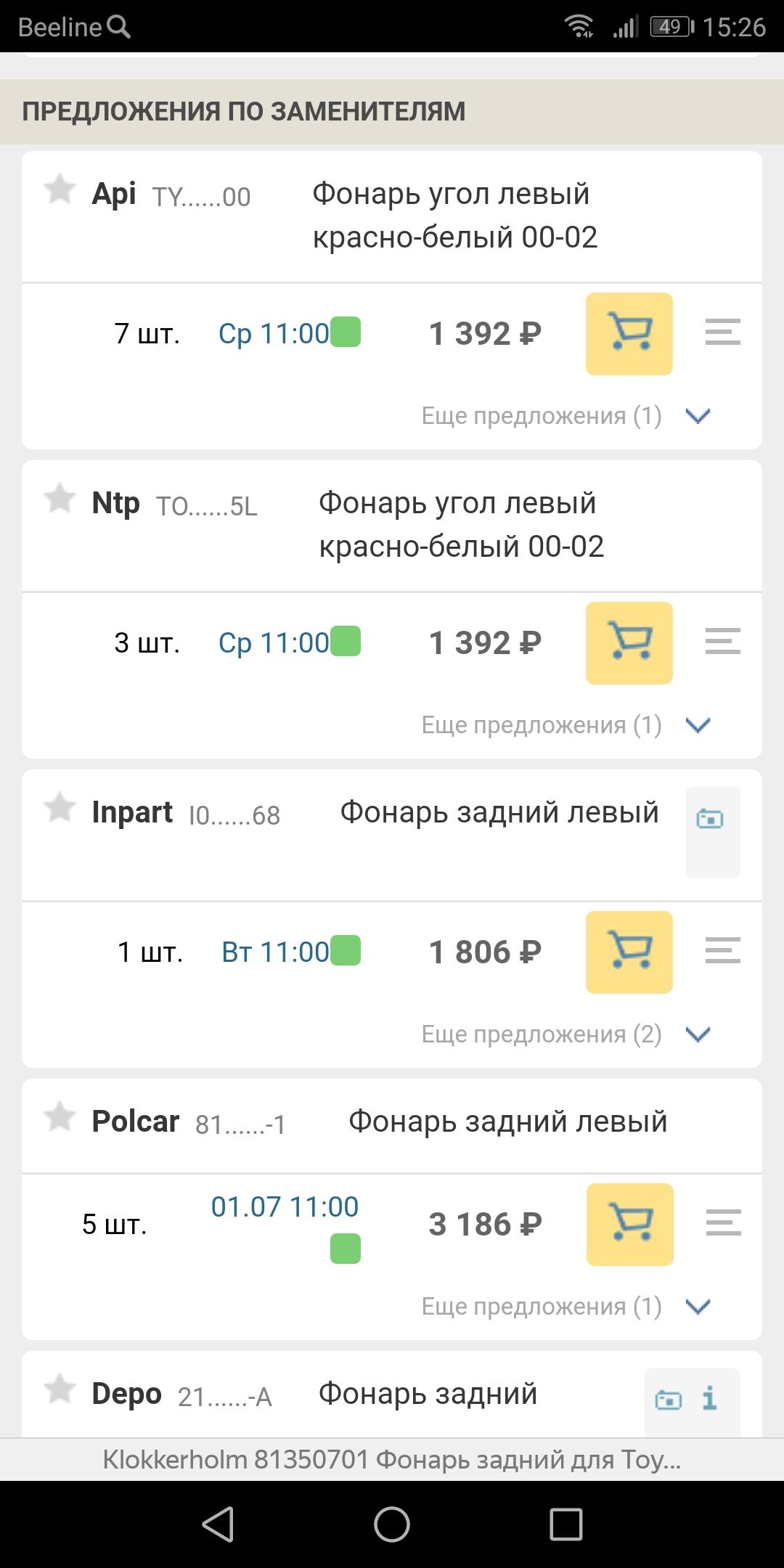This screenshot has height=1568, width=784.
Task: Open the details menu for the Inpart offer
Action: (723, 951)
